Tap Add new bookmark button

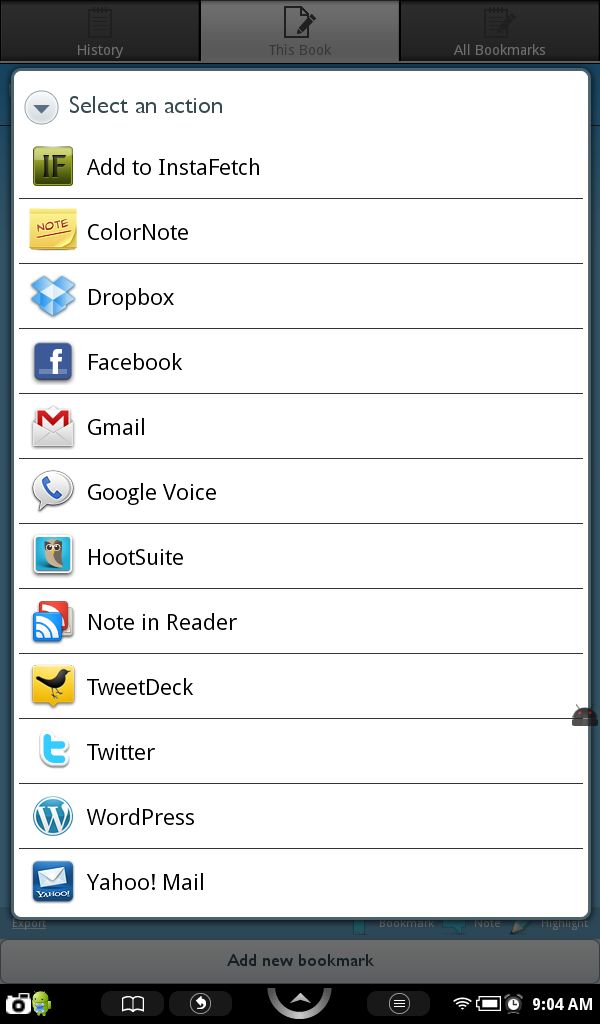pos(300,961)
